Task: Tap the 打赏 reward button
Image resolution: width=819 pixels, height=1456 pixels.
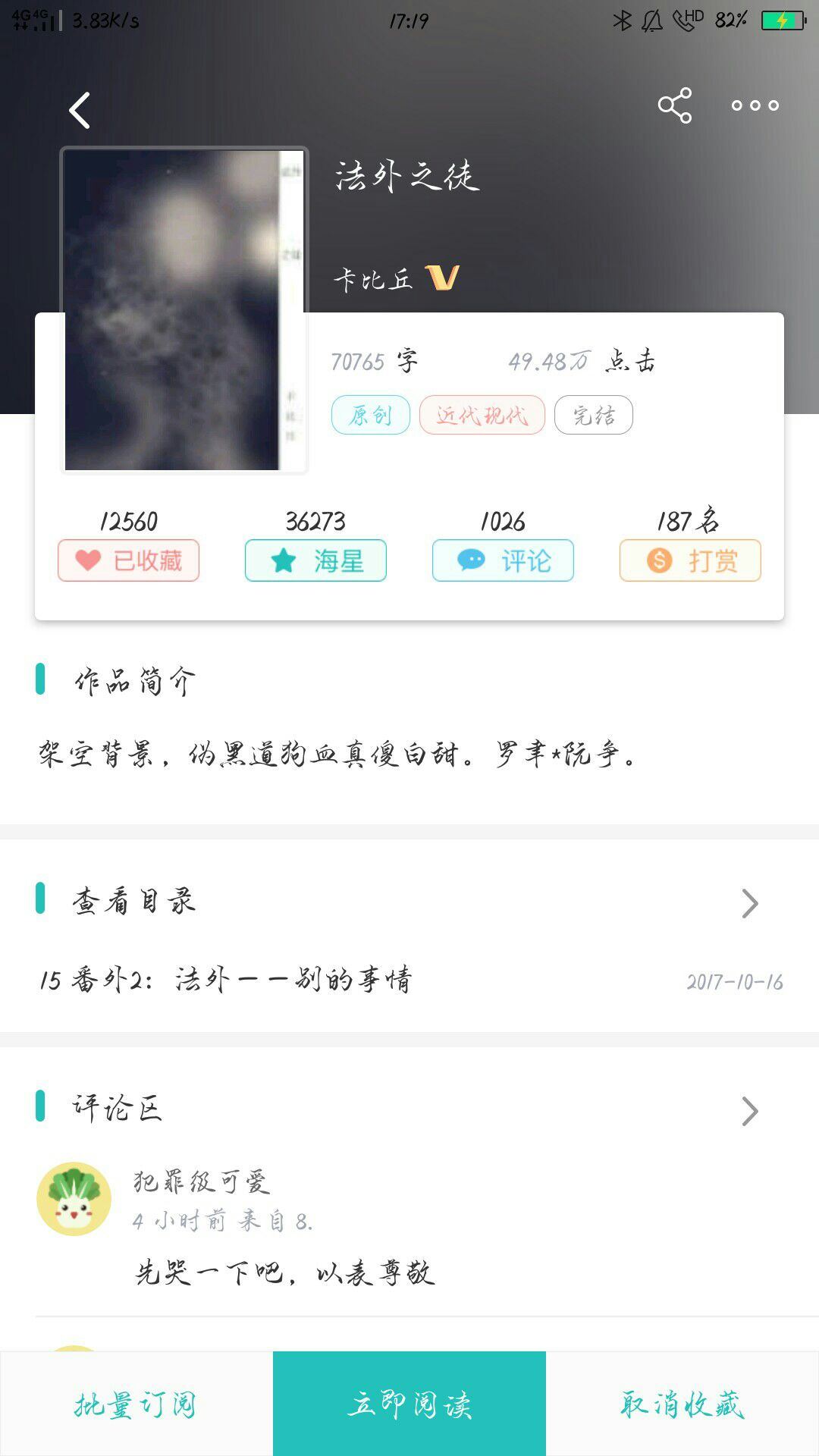Action: coord(690,560)
